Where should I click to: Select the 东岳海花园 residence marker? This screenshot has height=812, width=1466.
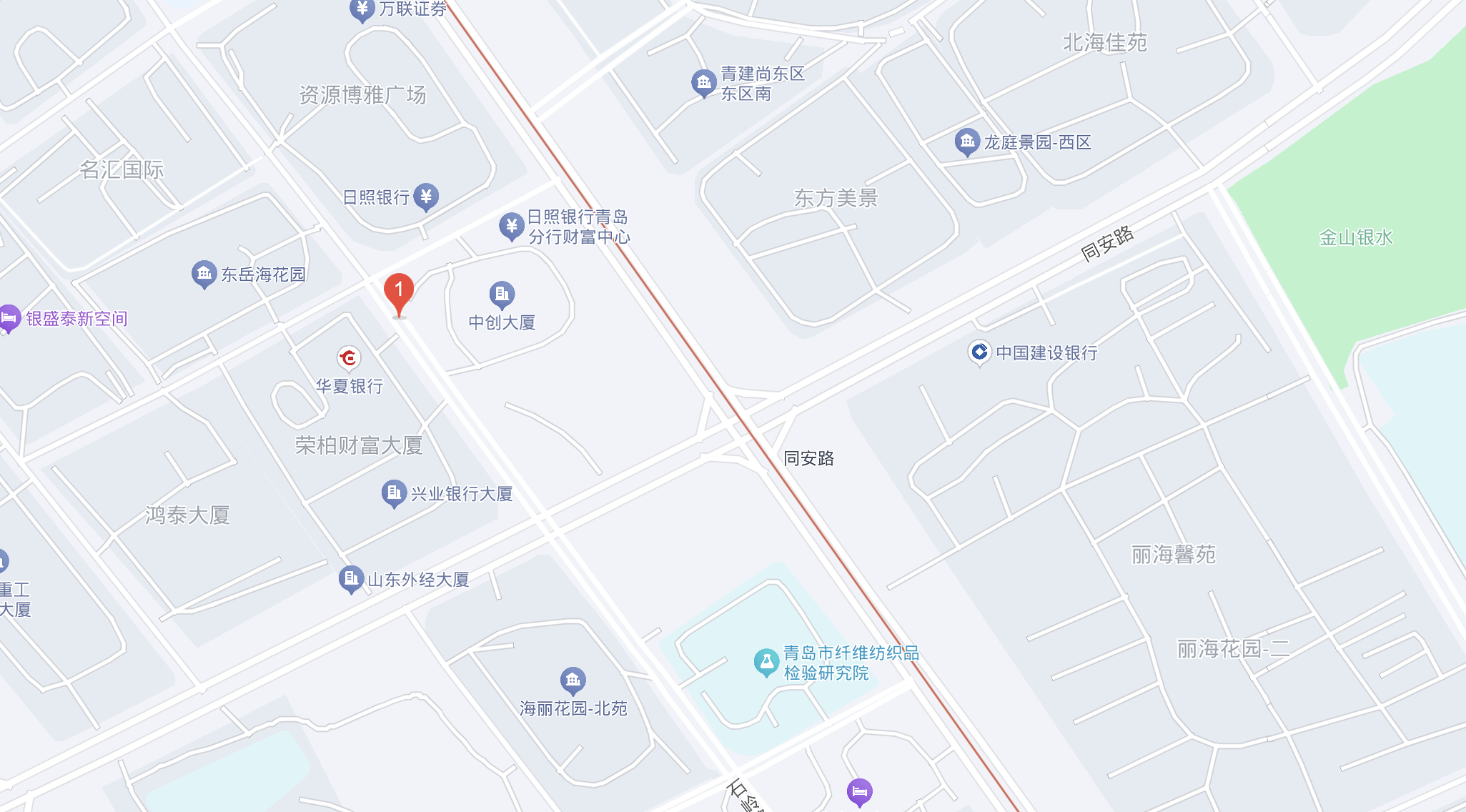[204, 273]
